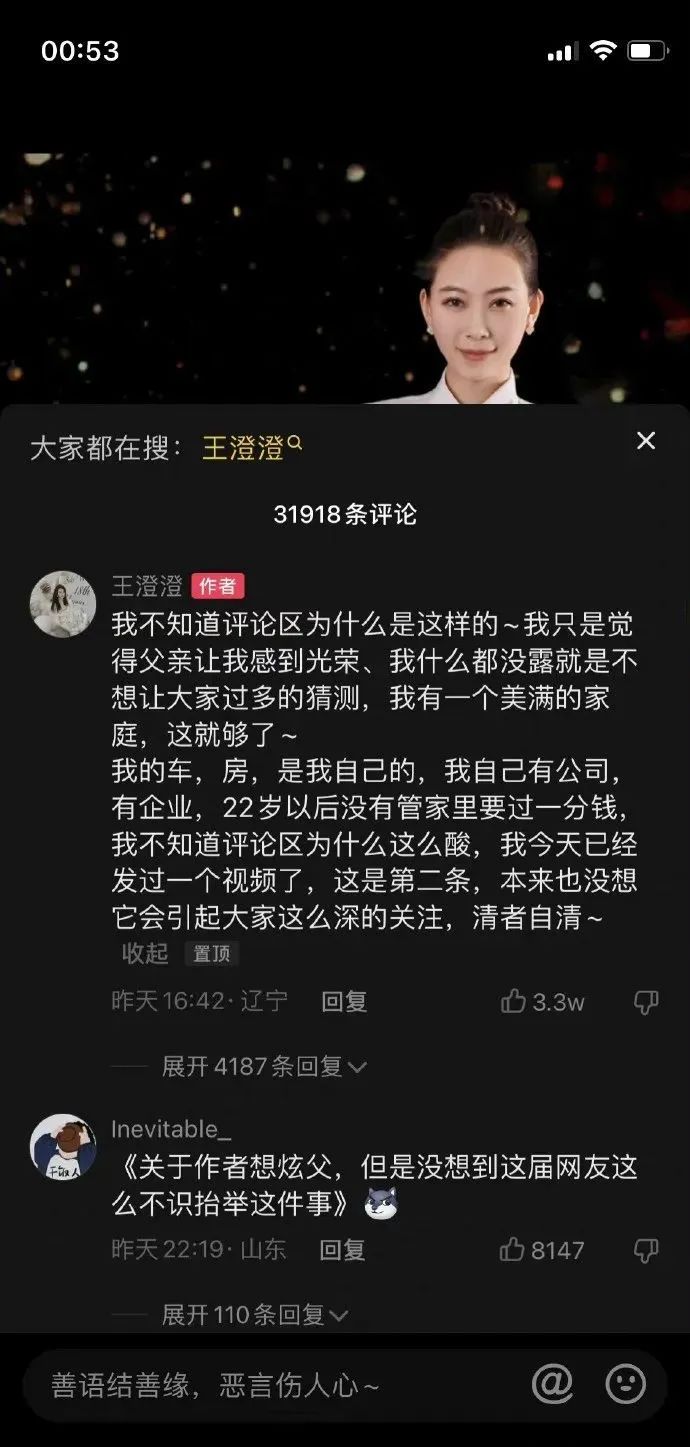Mention someone with the @ icon

[552, 1385]
